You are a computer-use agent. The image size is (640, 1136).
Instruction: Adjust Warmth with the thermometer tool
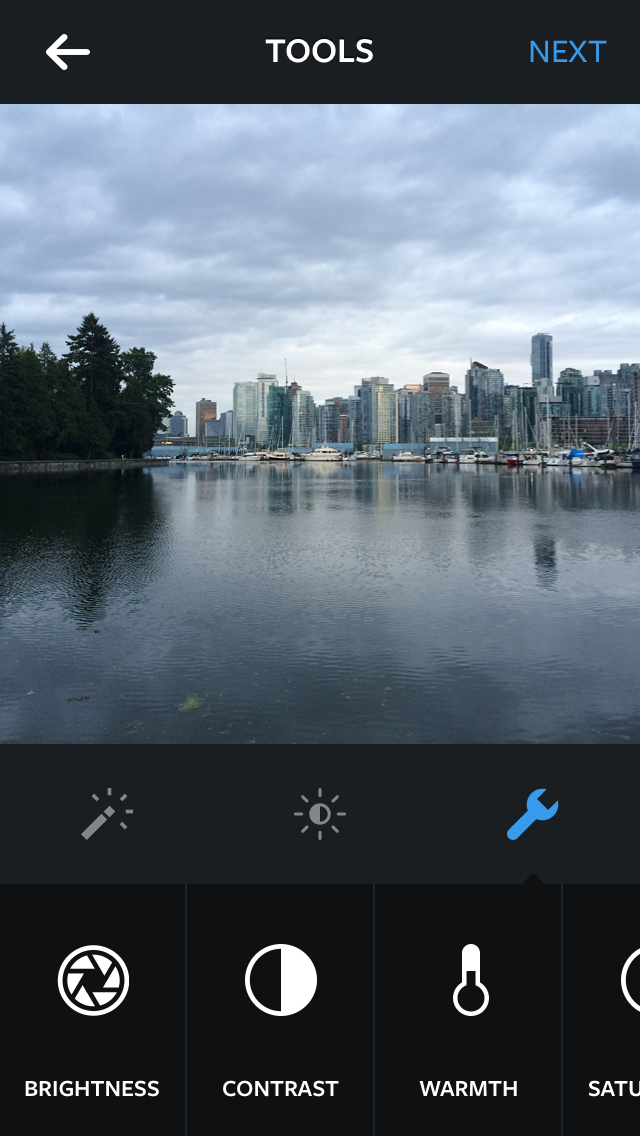click(x=469, y=1008)
